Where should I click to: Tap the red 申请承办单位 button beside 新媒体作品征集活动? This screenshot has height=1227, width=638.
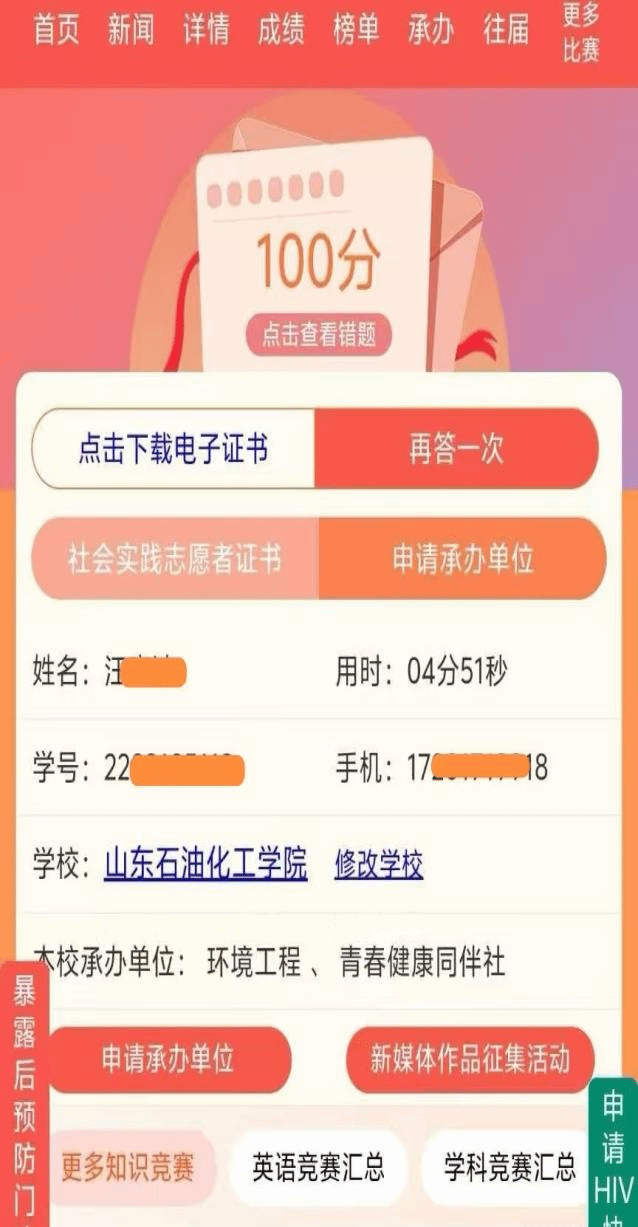[168, 1058]
